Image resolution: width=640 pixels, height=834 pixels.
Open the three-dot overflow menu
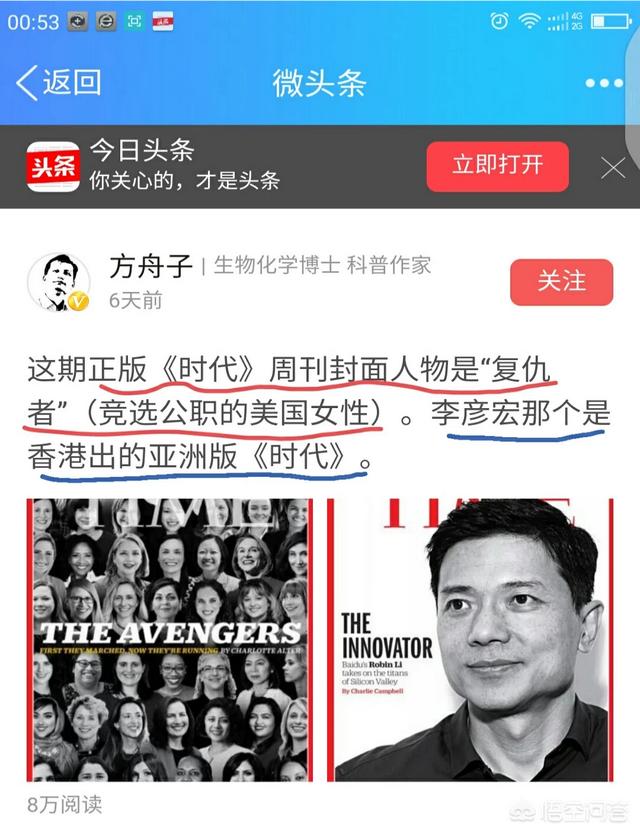[604, 83]
